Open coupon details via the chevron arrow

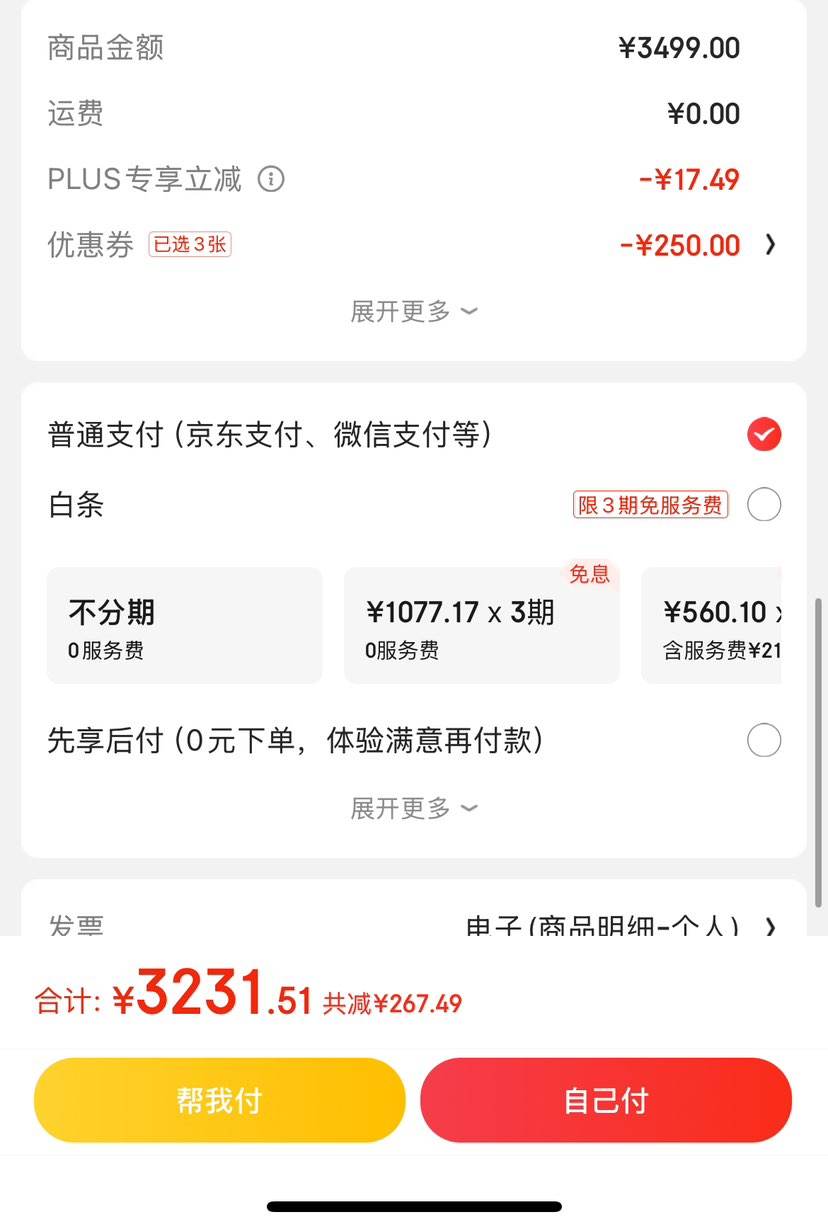771,245
